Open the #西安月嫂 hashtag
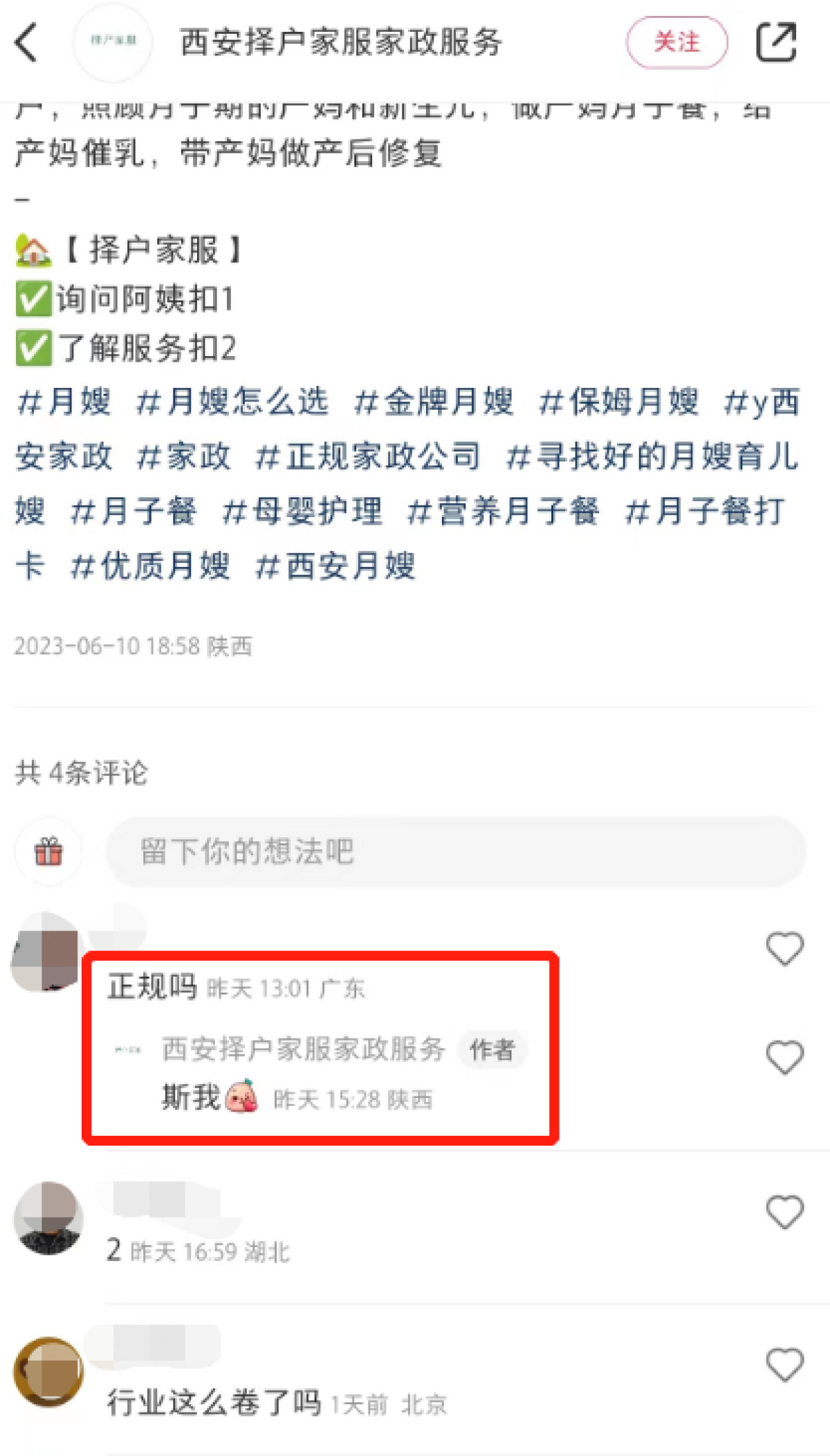This screenshot has height=1456, width=830. coord(335,566)
